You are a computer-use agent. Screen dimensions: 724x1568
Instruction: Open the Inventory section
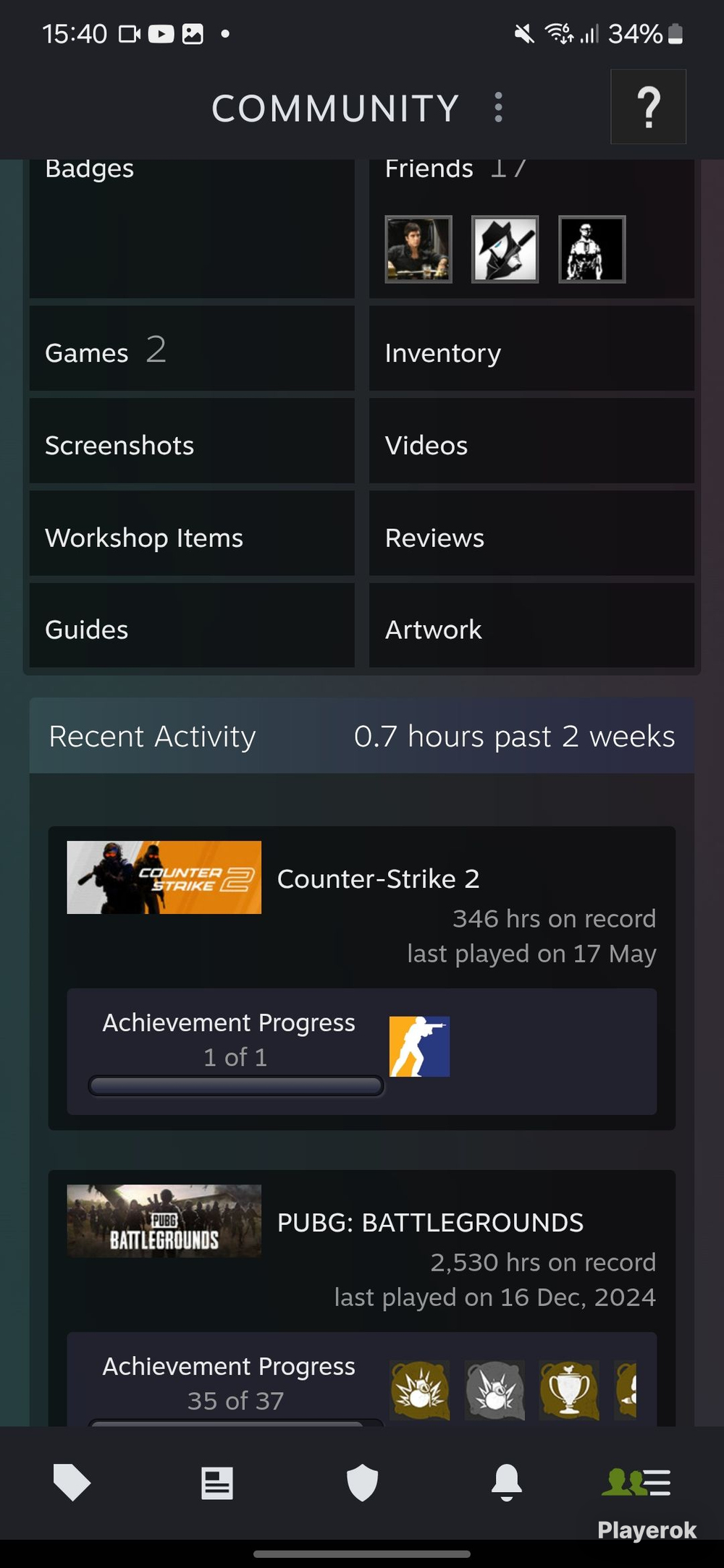click(531, 350)
